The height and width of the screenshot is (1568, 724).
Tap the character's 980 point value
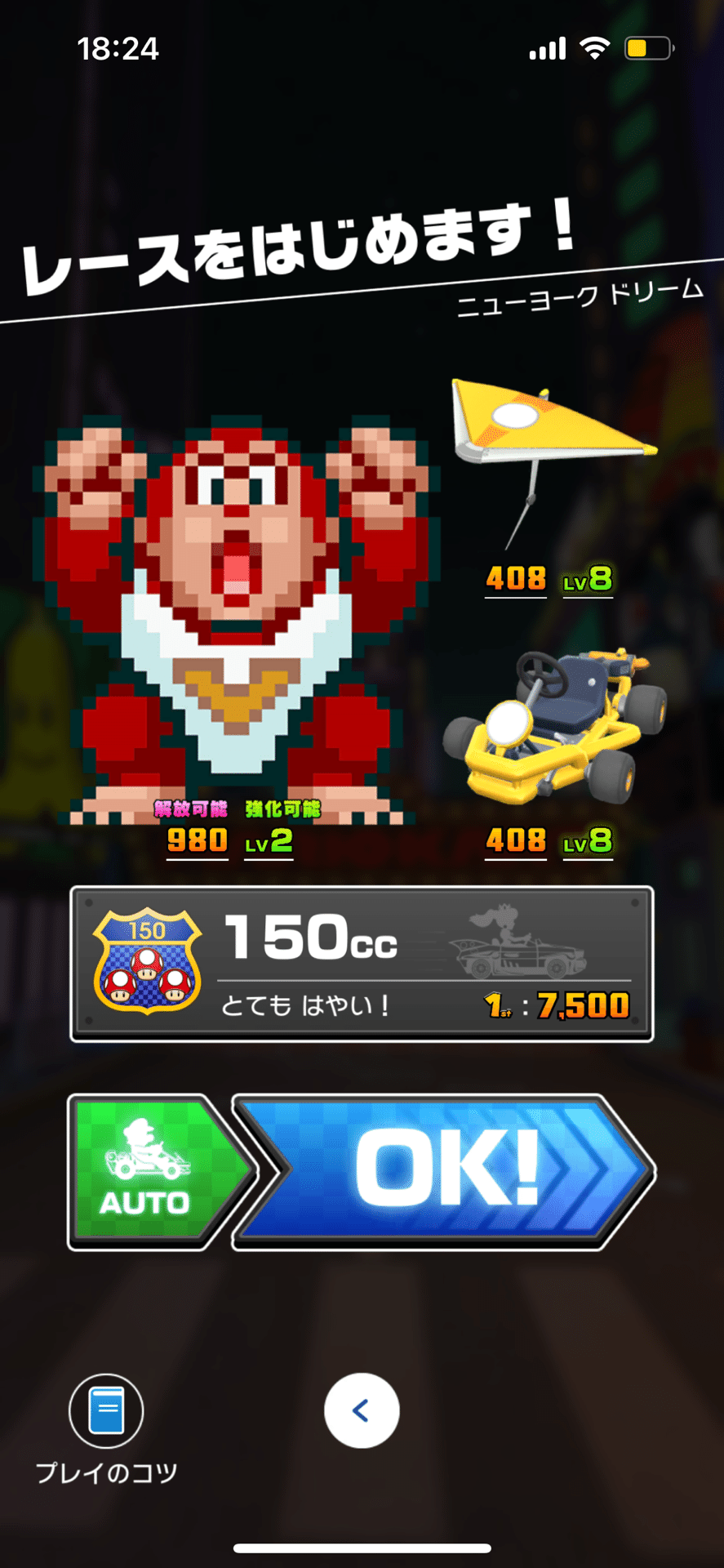coord(196,841)
